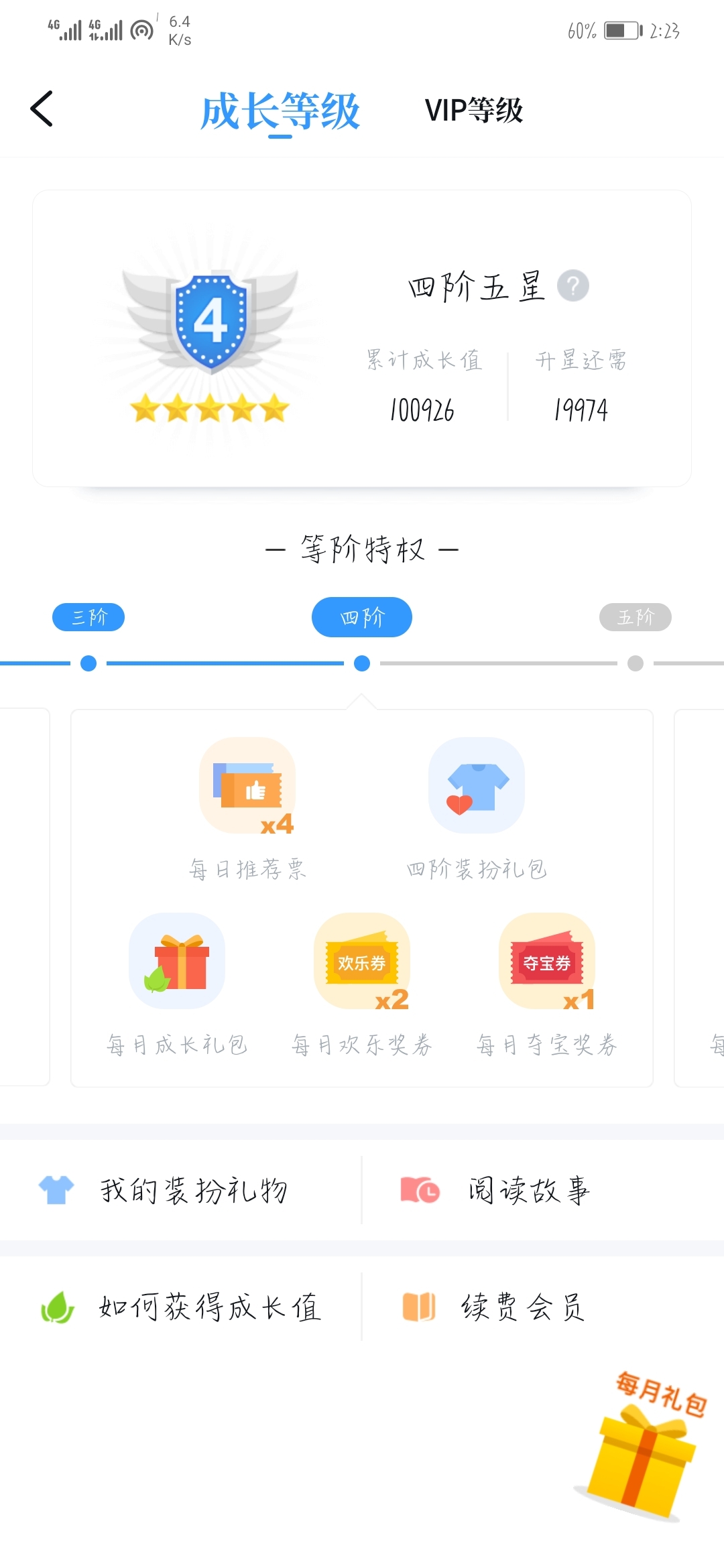This screenshot has height=1568, width=724.
Task: Open 阅读故事
Action: (x=528, y=1191)
